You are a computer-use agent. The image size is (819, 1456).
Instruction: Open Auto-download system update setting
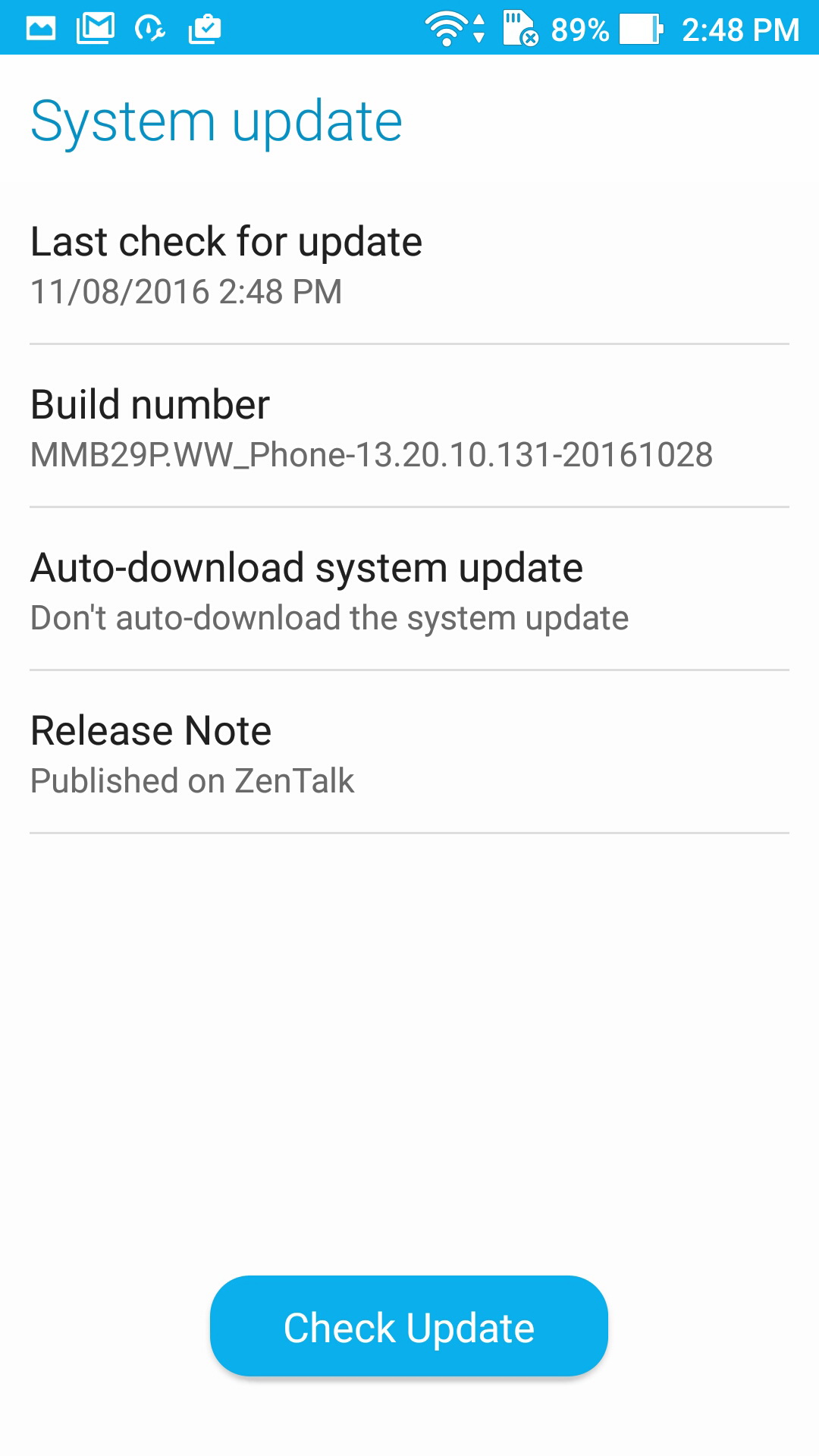[409, 589]
